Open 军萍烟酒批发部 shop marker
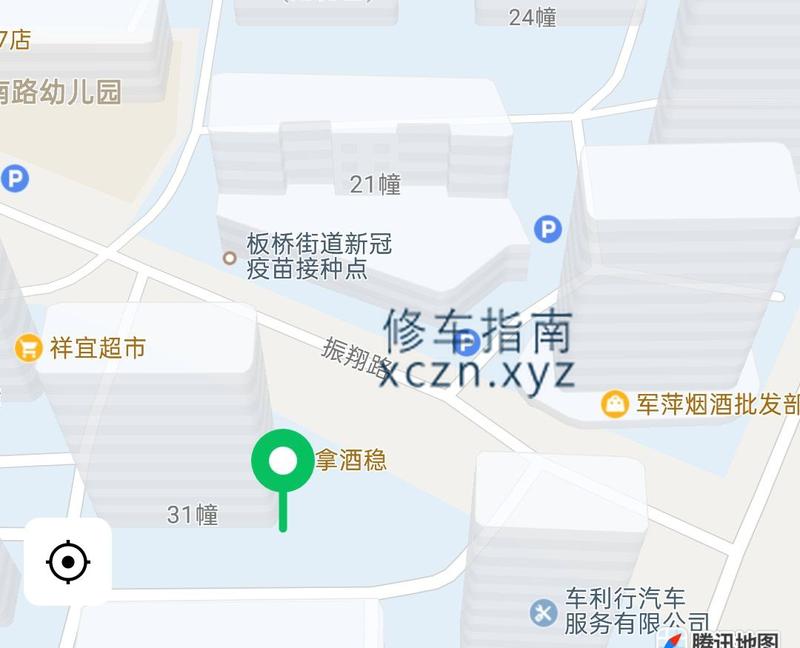 coord(613,404)
